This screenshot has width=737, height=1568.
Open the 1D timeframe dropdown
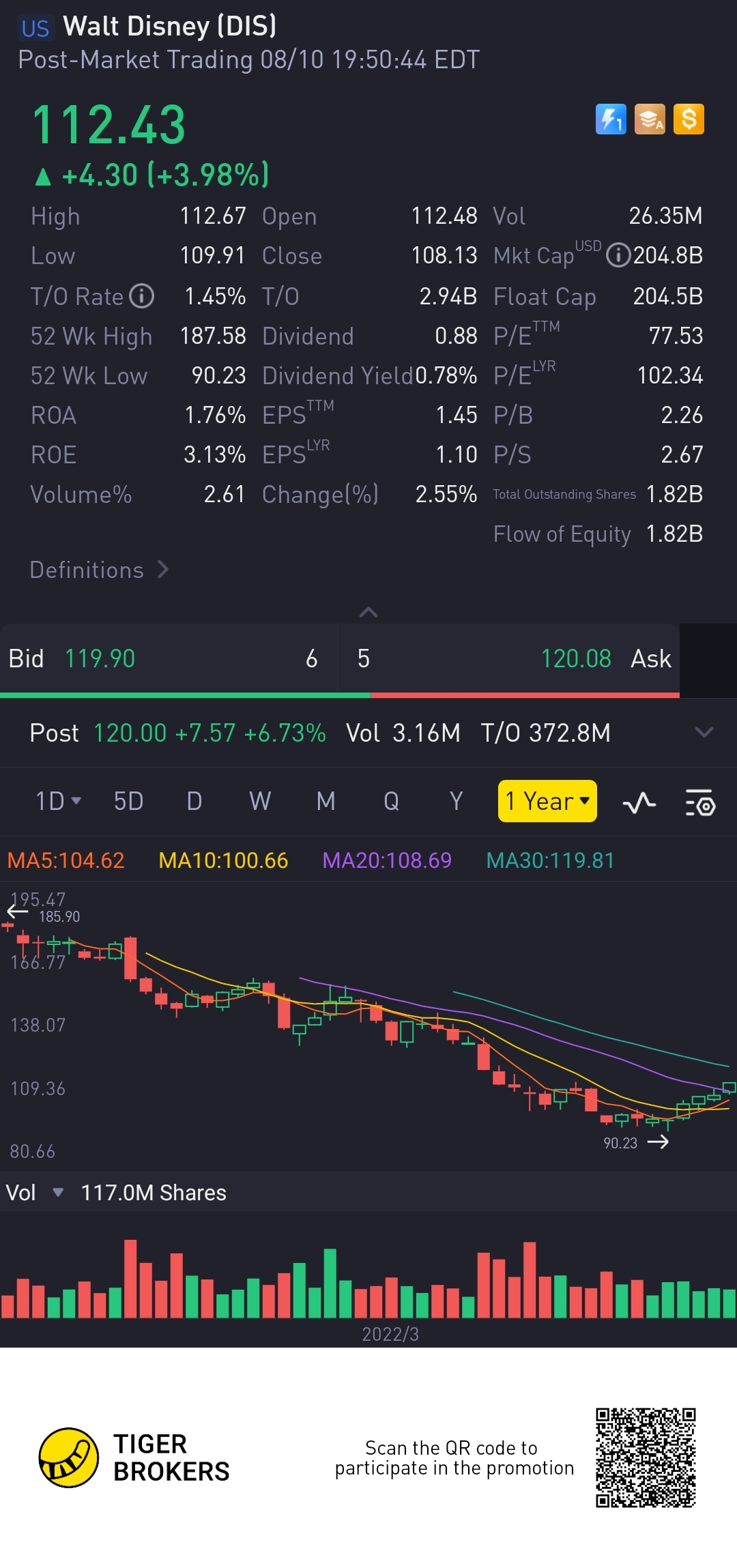[58, 801]
